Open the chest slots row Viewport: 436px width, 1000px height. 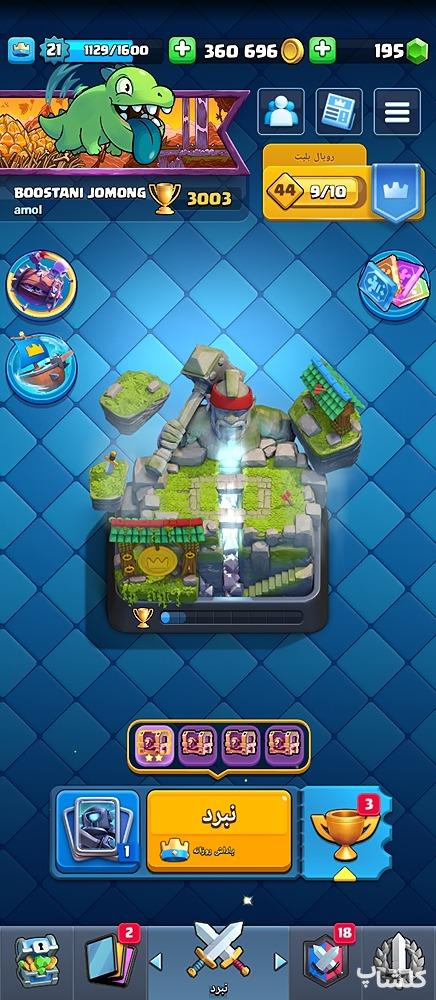click(219, 746)
